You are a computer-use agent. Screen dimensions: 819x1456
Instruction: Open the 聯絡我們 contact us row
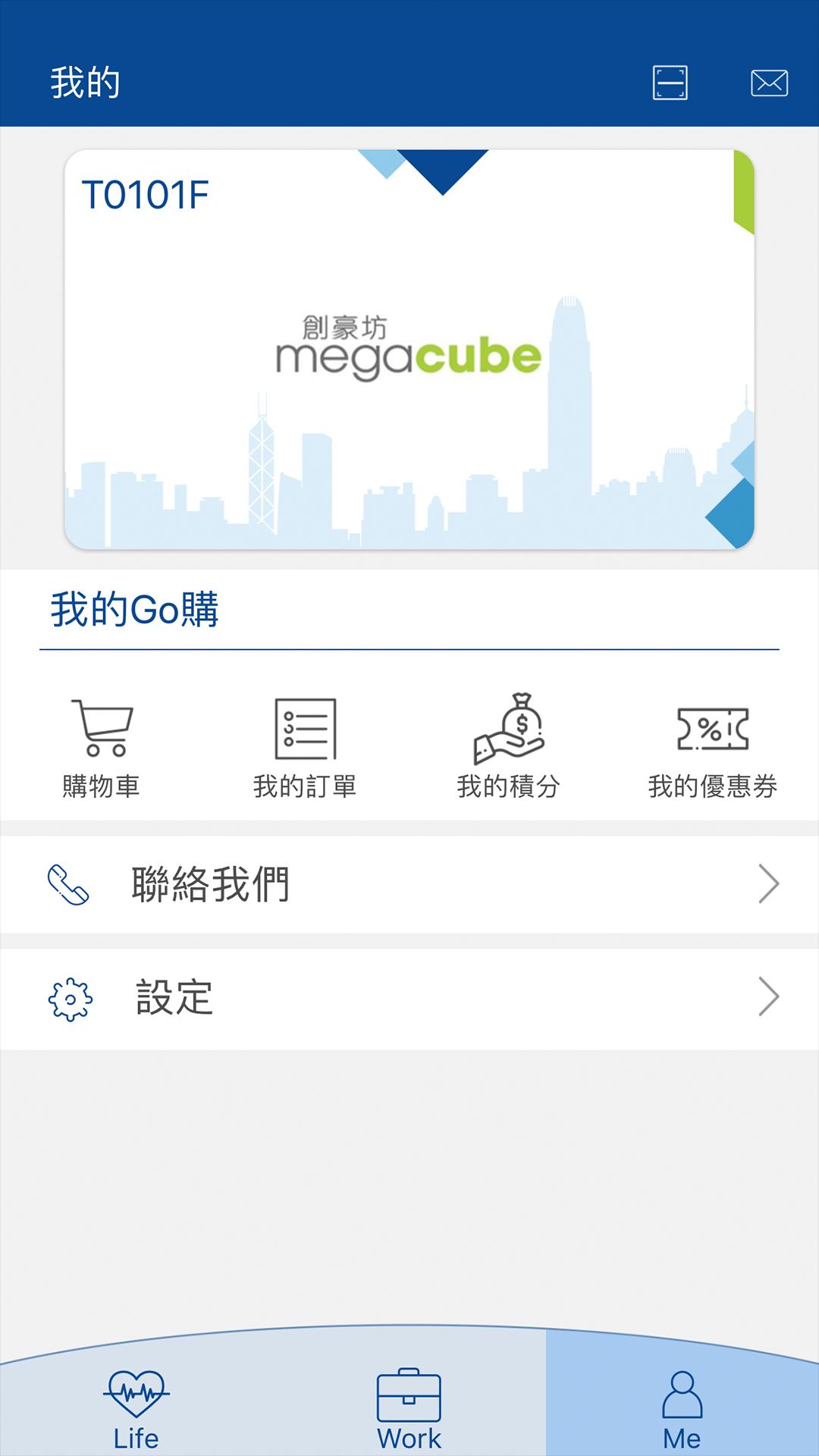[409, 884]
